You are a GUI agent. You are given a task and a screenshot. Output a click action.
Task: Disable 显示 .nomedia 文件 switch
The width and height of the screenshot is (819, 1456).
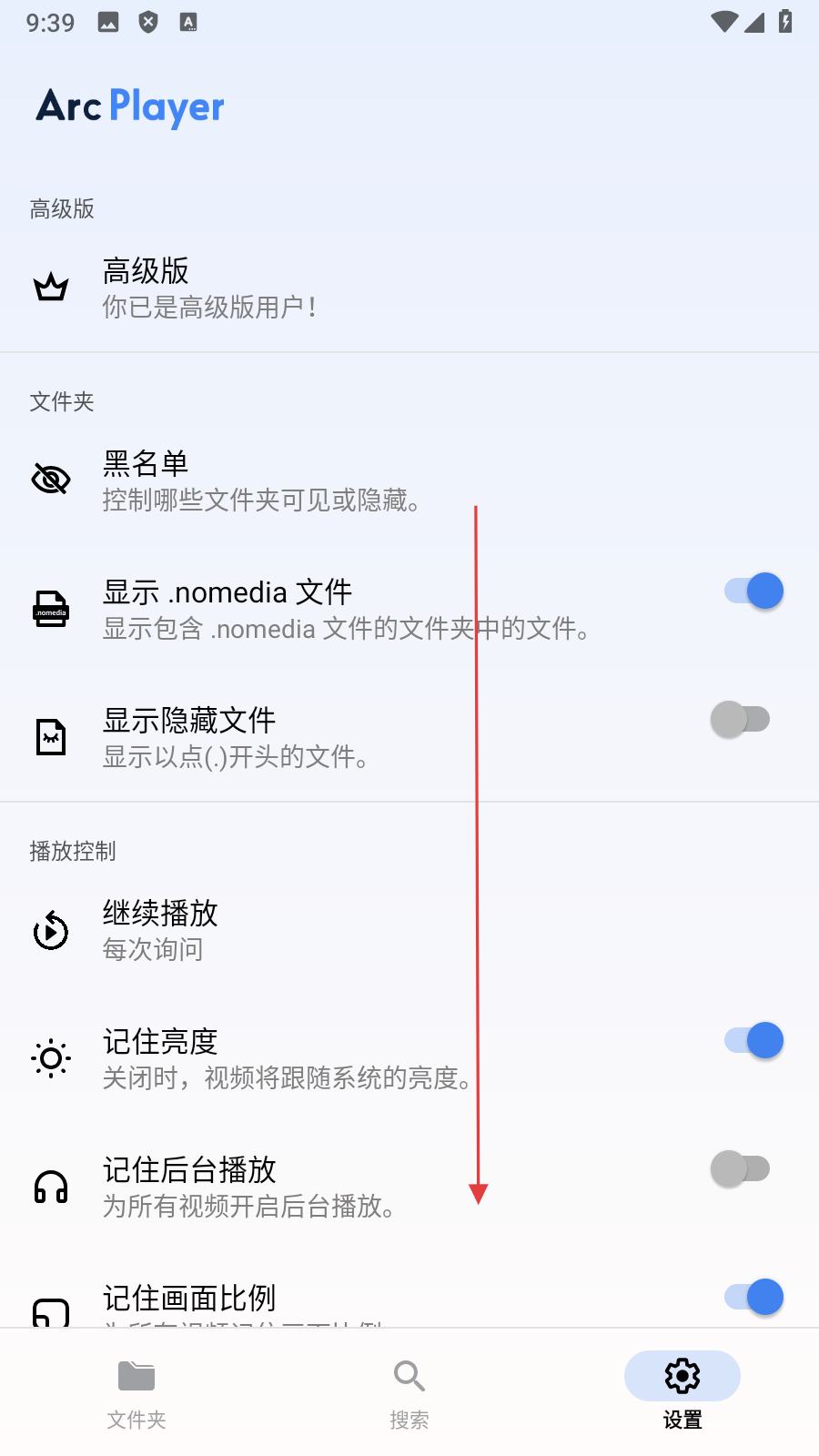[x=753, y=591]
